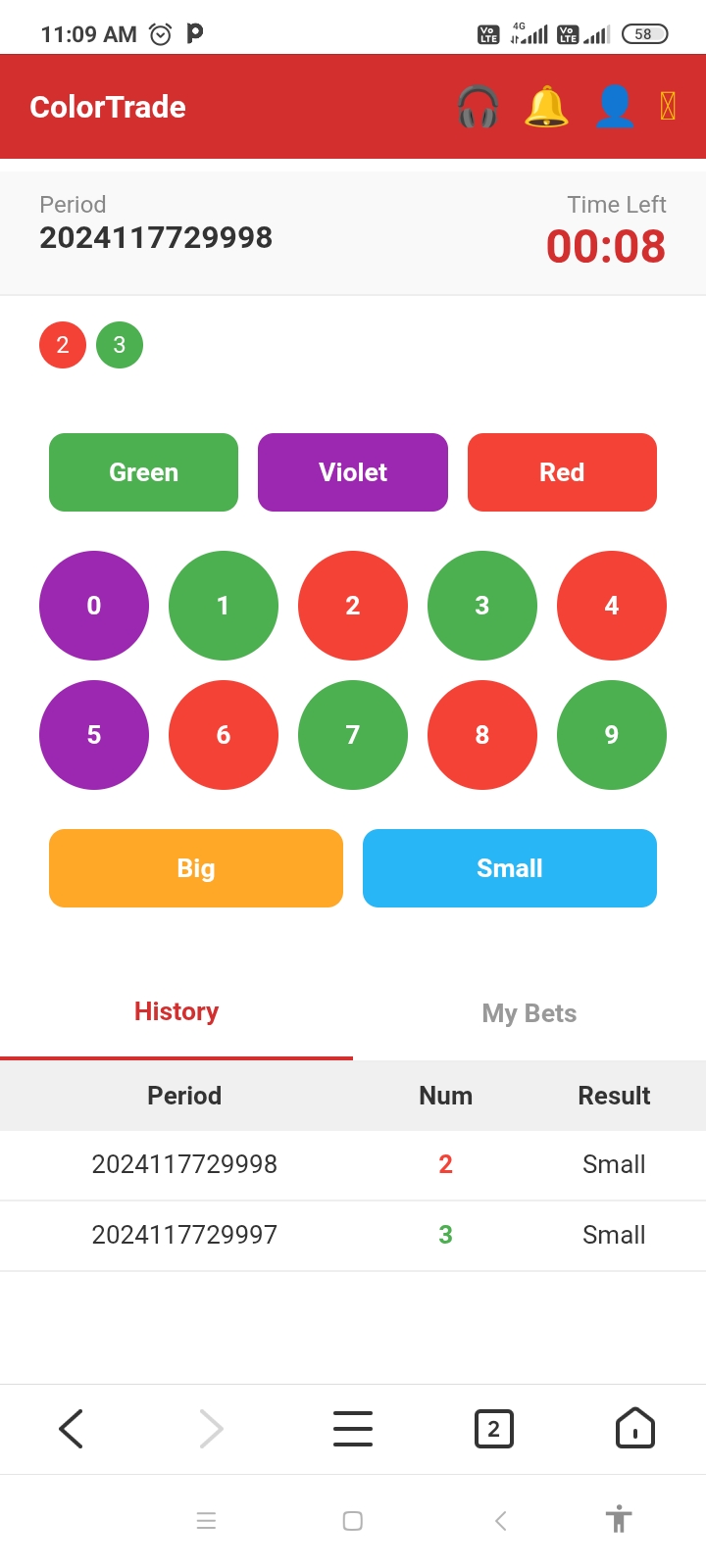Bet on Small
The height and width of the screenshot is (1568, 706).
click(510, 868)
